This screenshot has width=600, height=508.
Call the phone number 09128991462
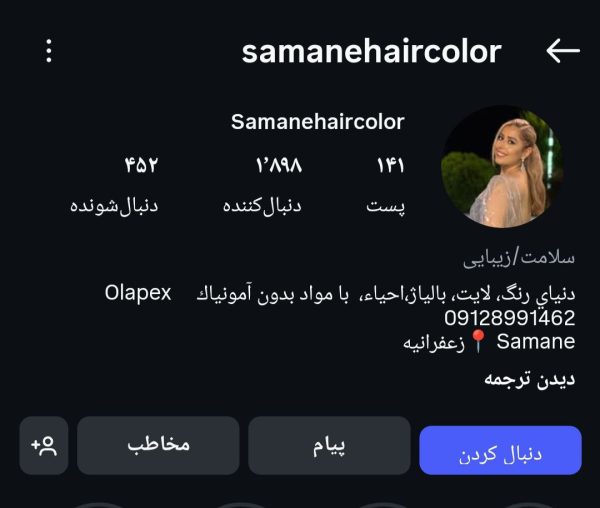click(x=510, y=318)
